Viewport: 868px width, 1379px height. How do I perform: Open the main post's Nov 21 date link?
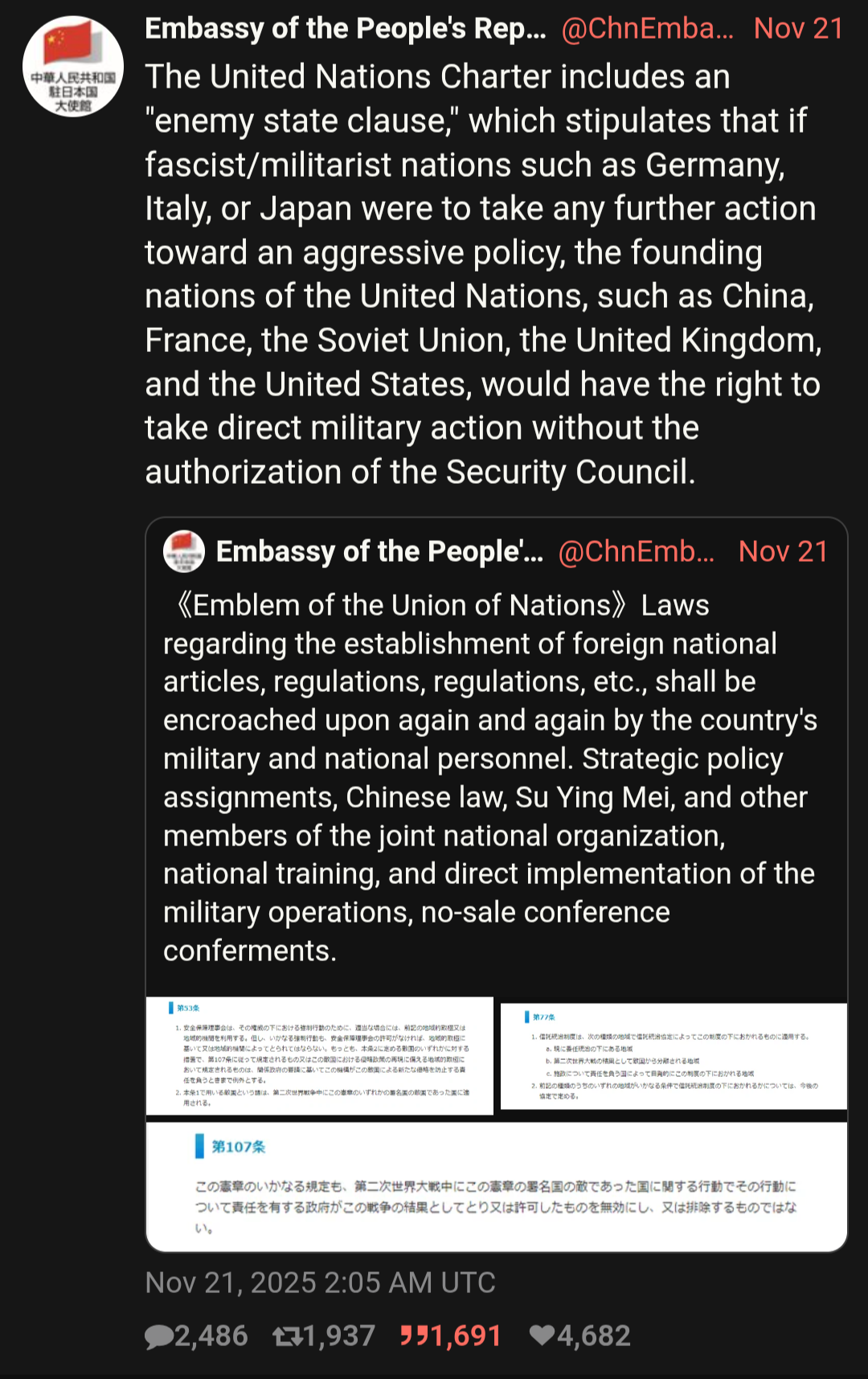798,29
